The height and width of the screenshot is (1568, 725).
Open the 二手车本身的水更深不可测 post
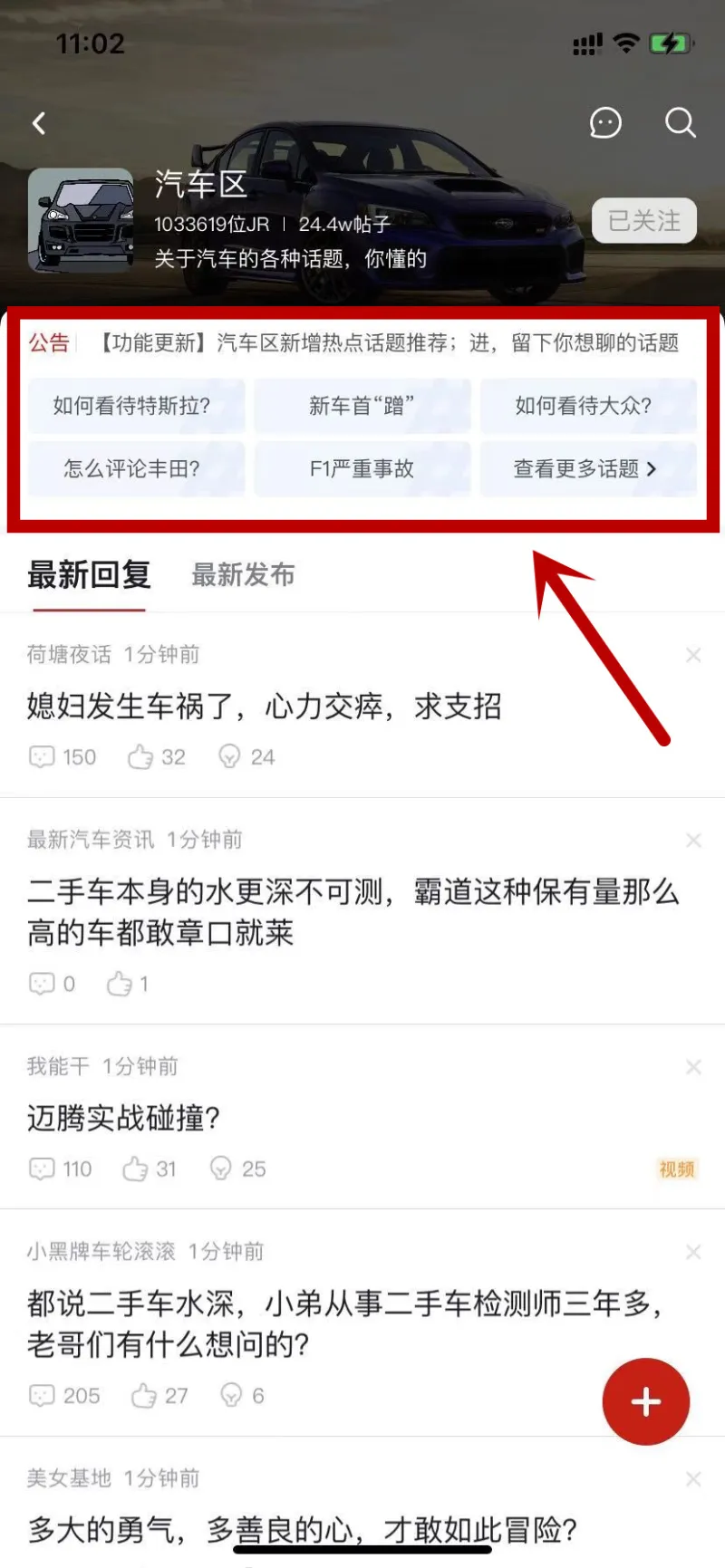[x=352, y=912]
